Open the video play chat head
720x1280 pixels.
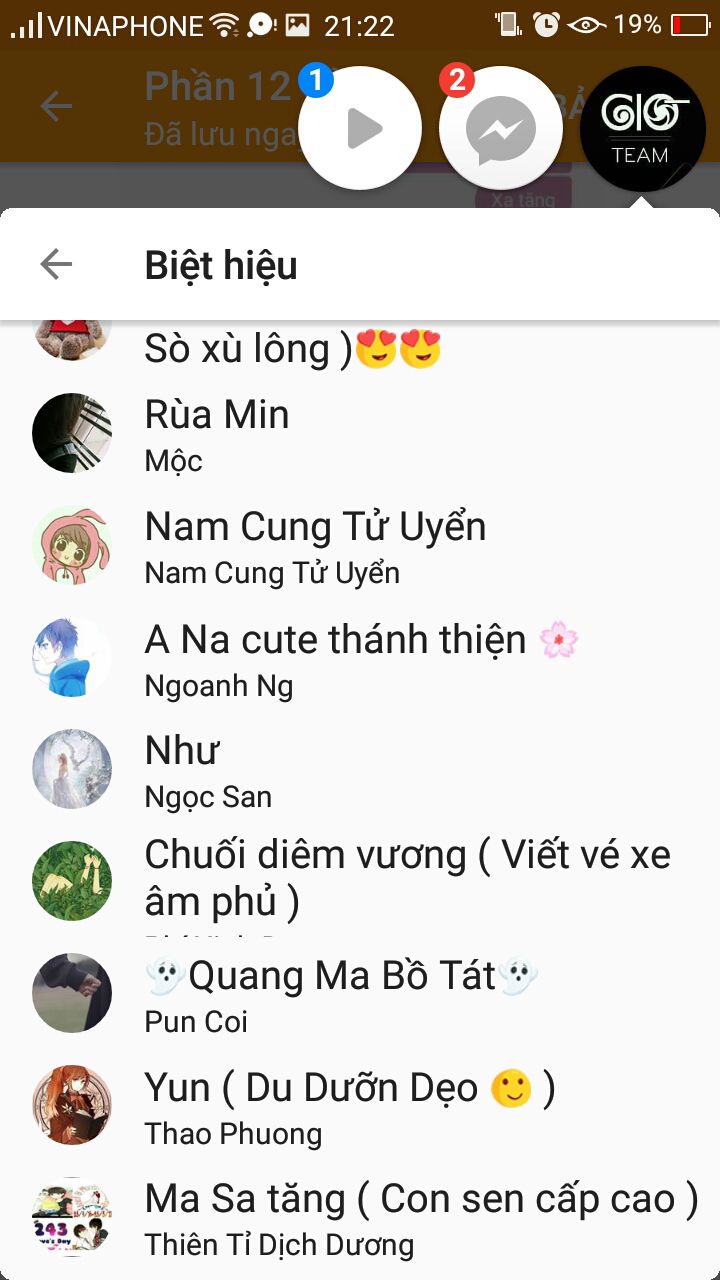point(360,128)
